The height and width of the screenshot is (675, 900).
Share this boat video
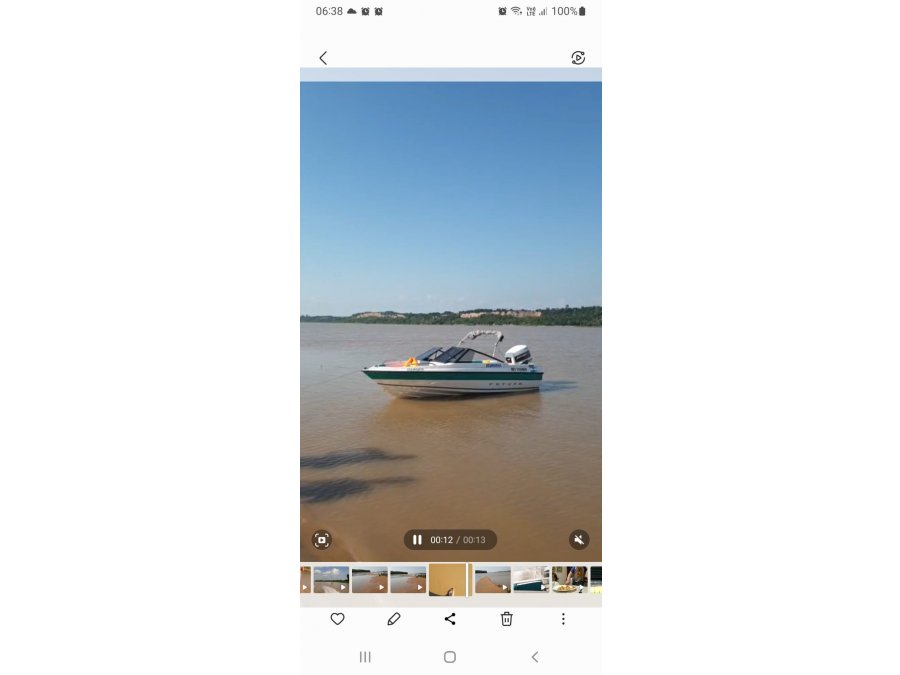coord(450,619)
